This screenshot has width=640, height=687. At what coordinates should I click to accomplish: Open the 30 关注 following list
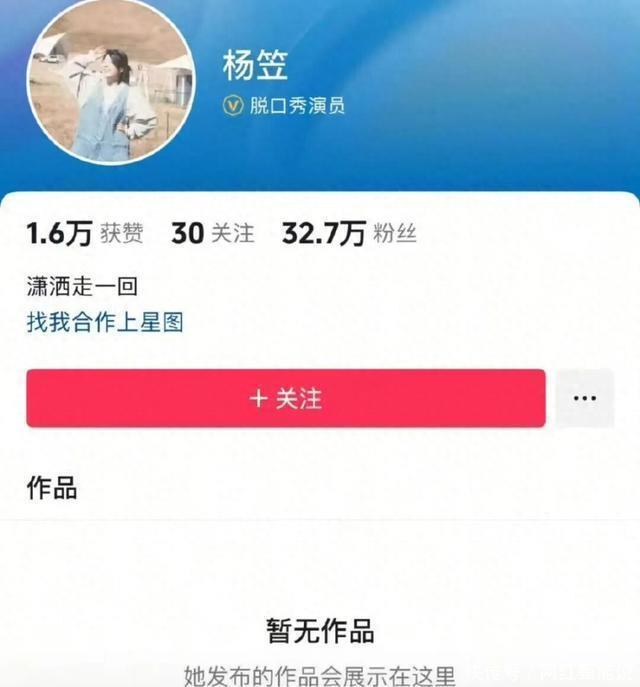[213, 234]
